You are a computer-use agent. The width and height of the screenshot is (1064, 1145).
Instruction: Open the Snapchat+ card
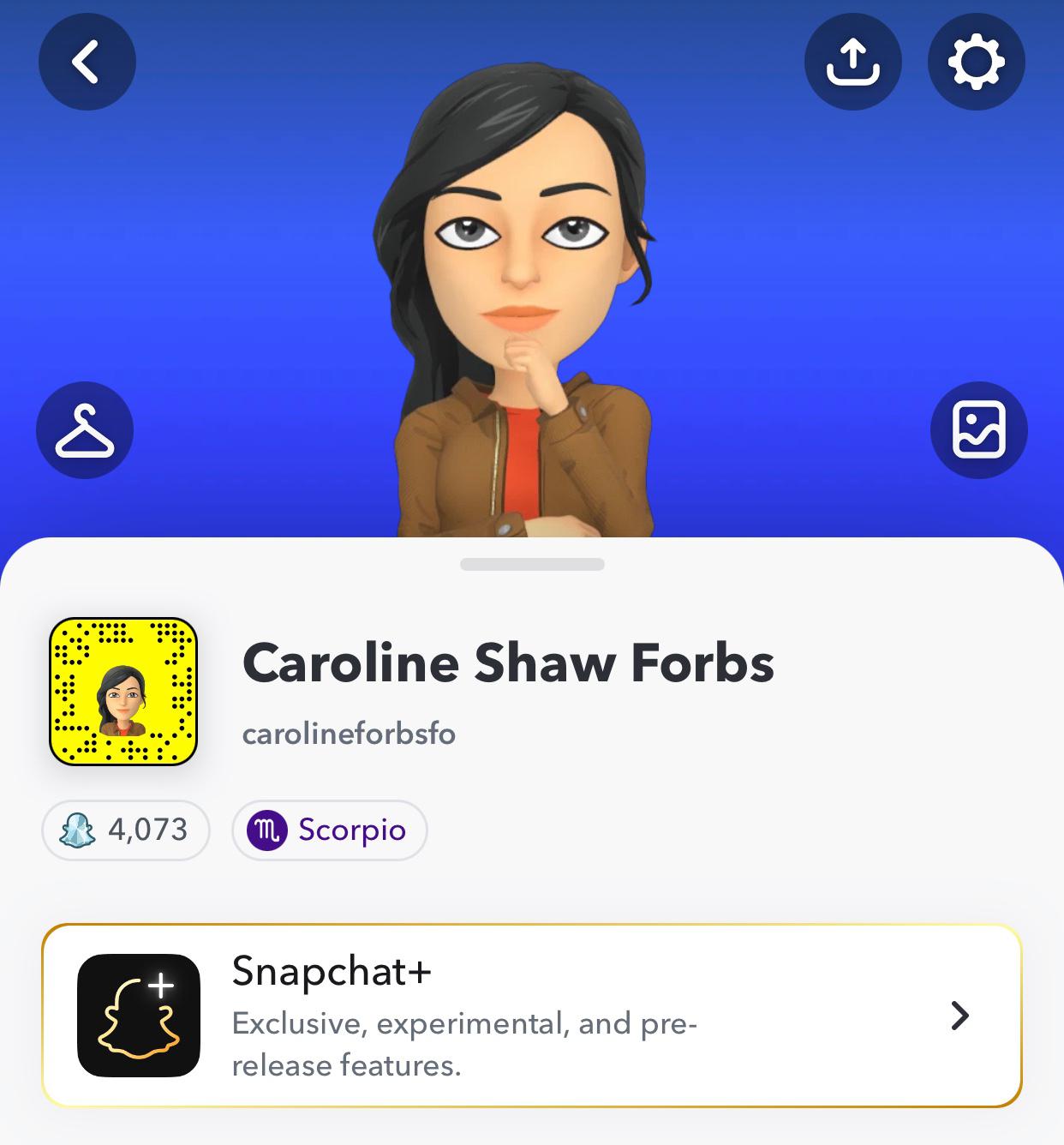[x=531, y=1016]
